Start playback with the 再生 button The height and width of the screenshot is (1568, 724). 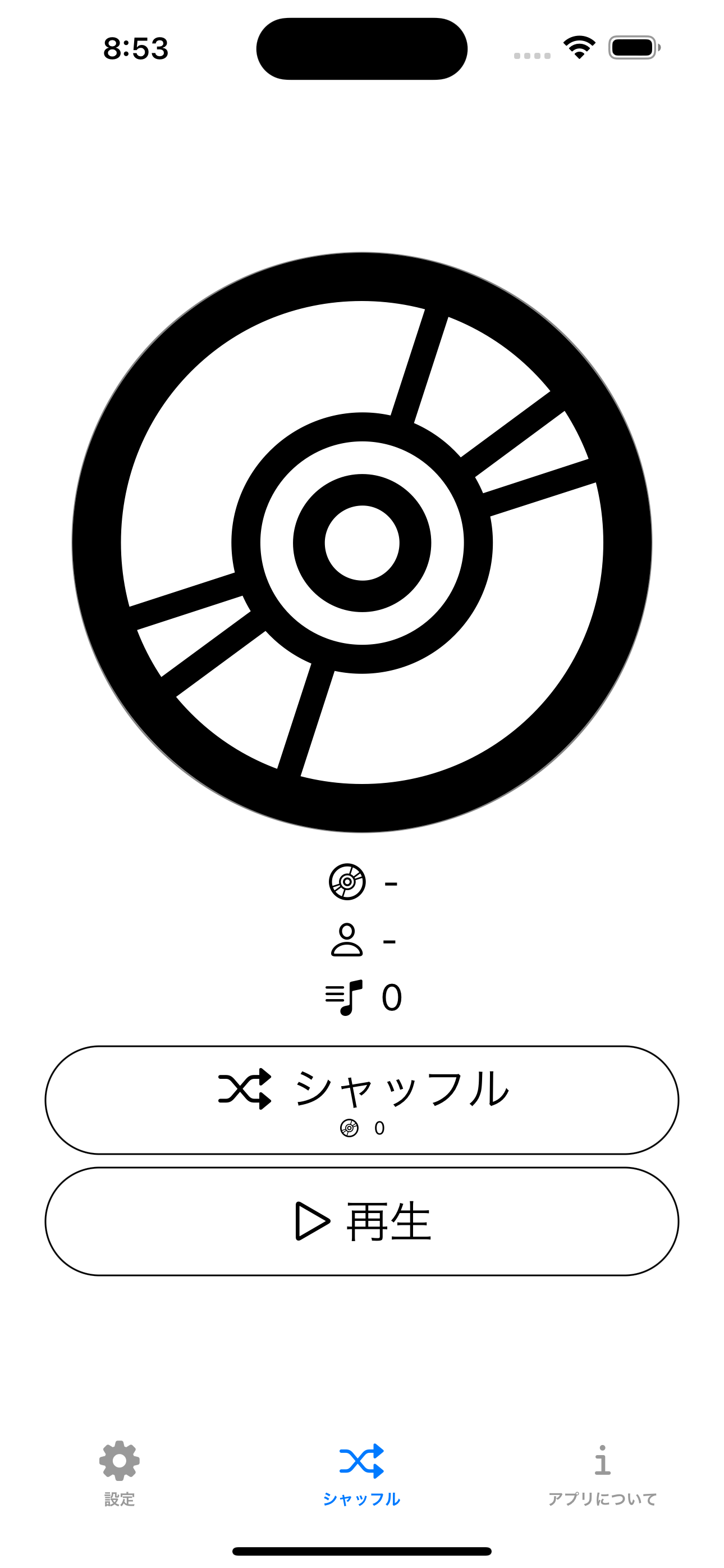pos(361,1221)
